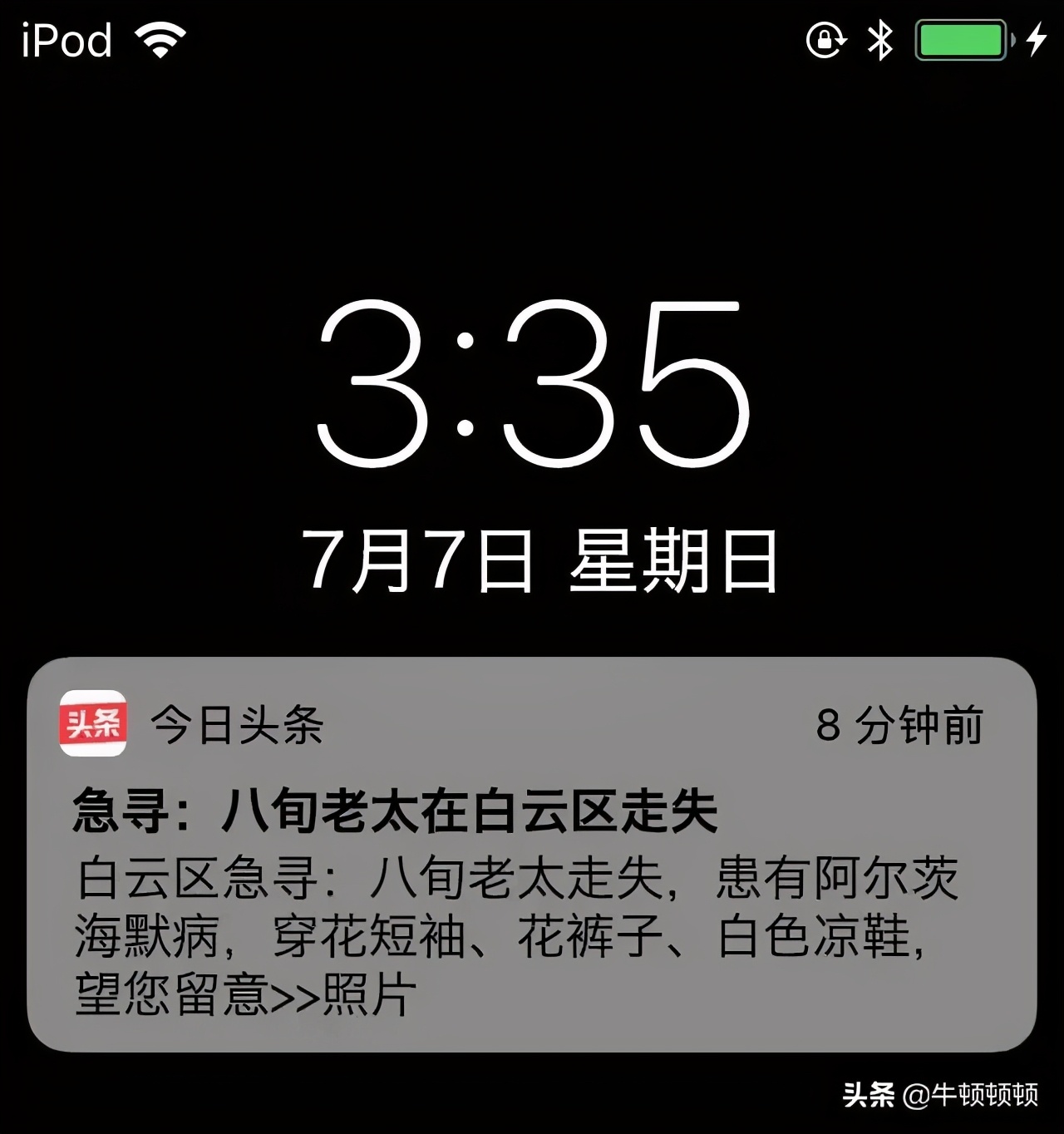Tap the charging bolt icon
1064x1134 pixels.
pos(1035,39)
